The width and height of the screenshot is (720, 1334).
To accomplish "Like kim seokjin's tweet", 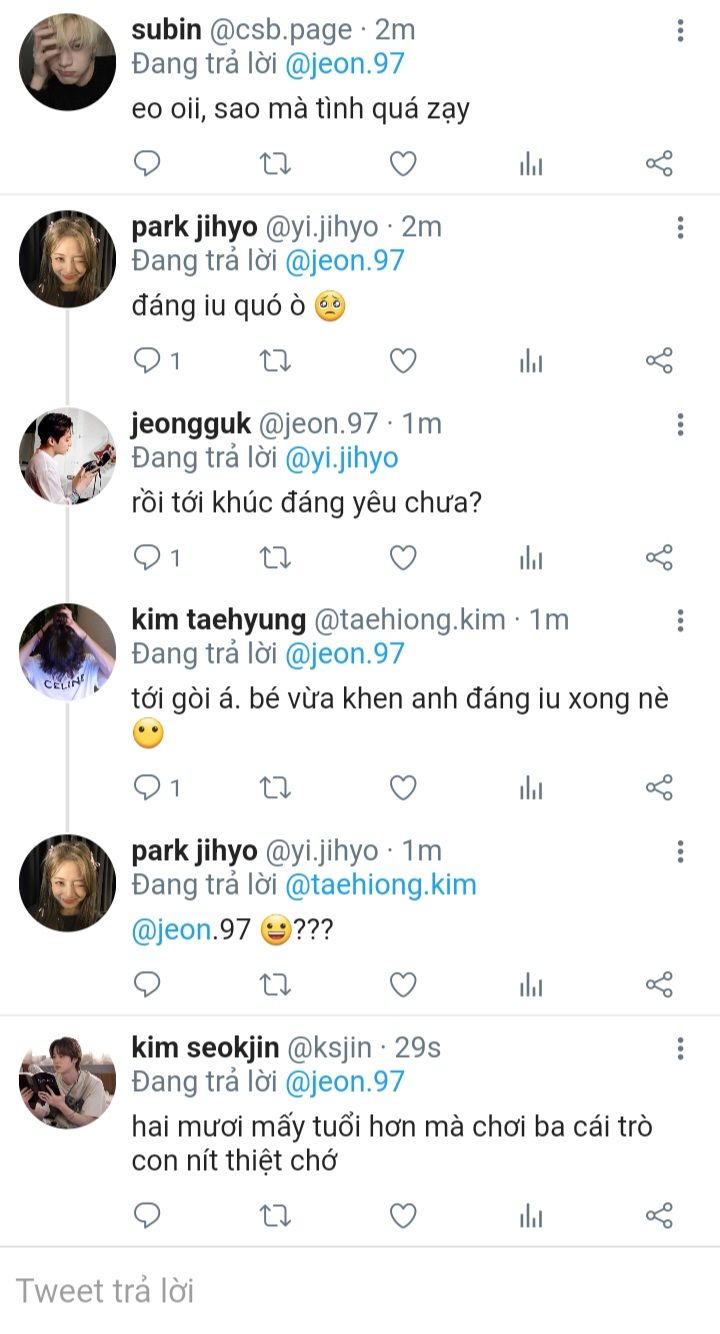I will 402,1215.
